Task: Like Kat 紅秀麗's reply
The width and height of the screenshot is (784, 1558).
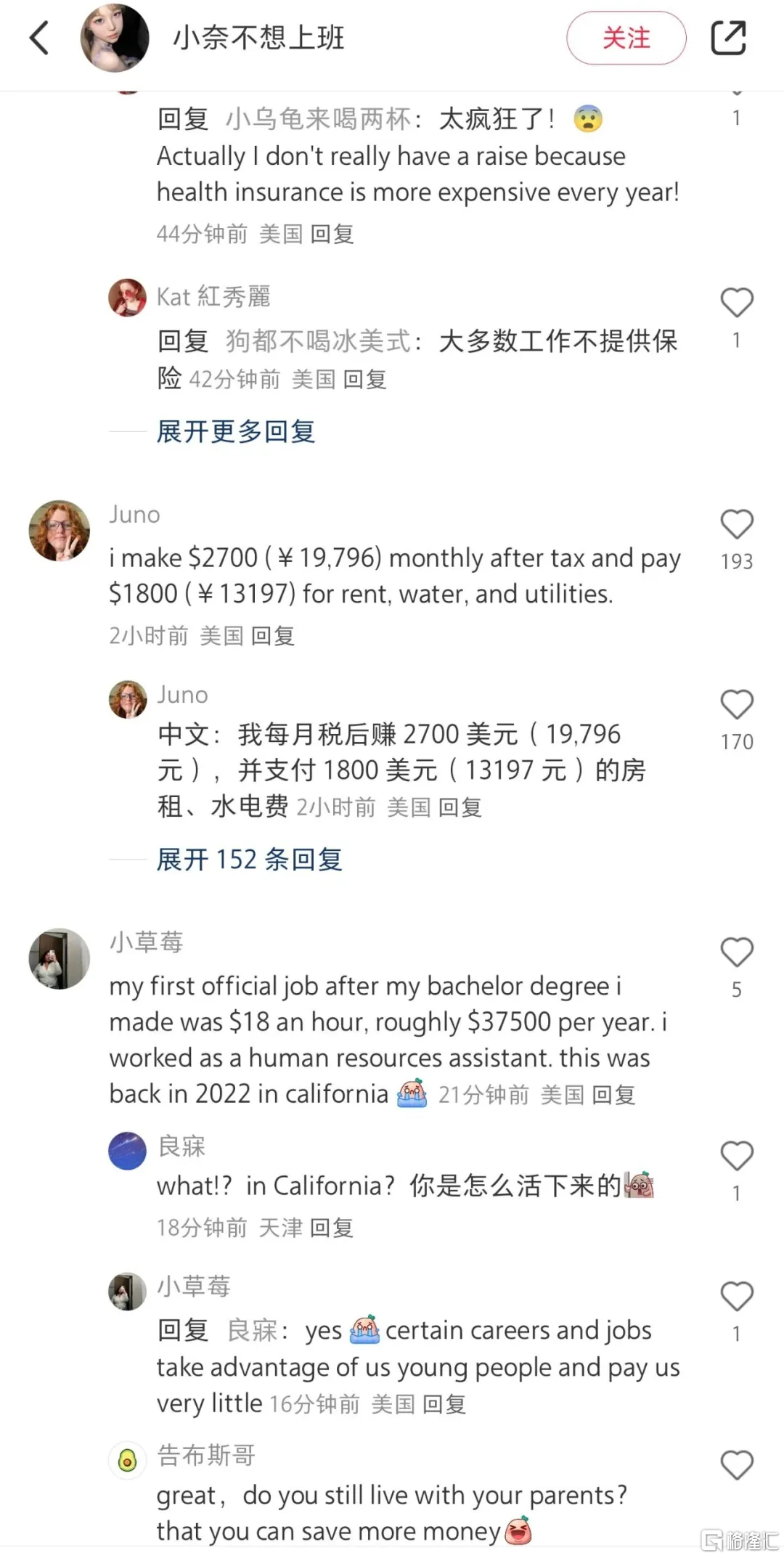Action: [736, 303]
